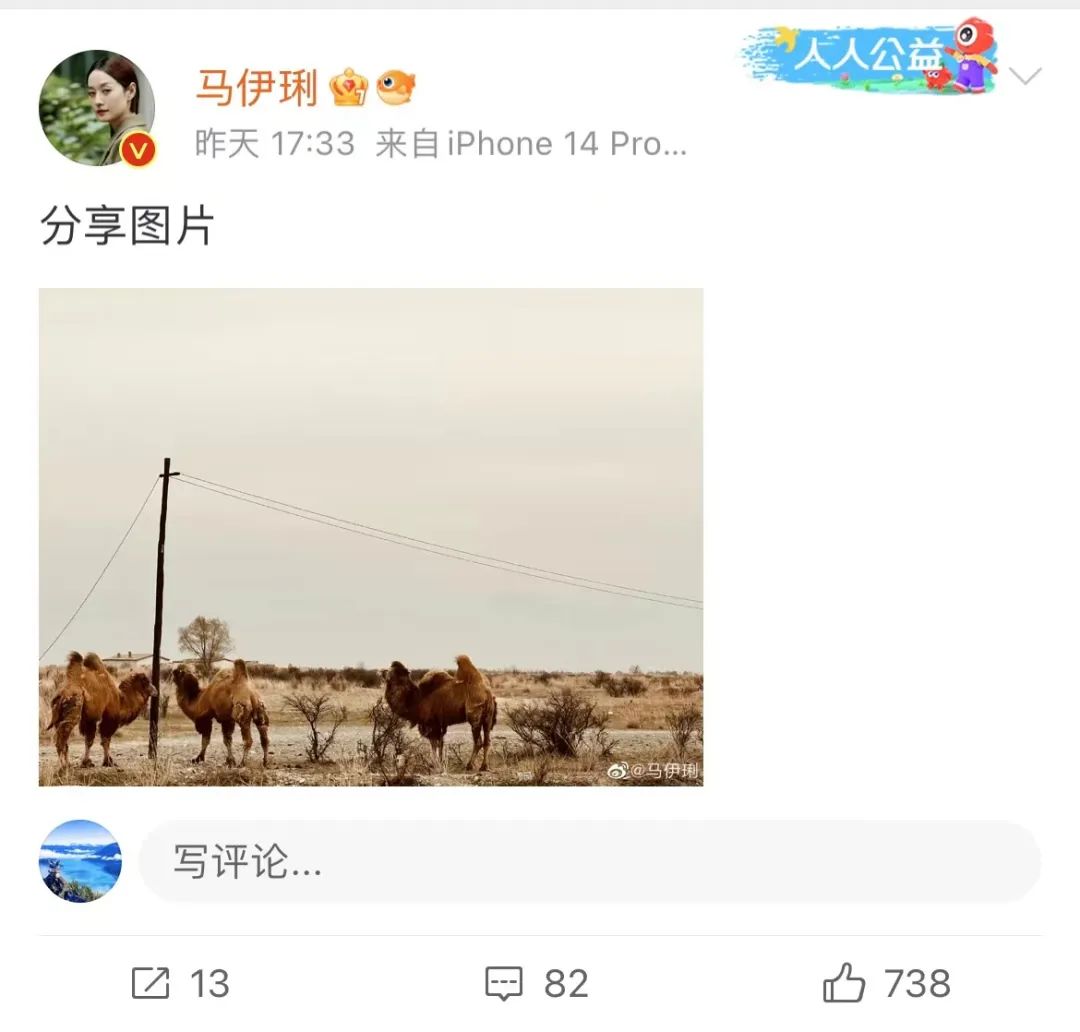Open the 人人公益 banner

[x=870, y=56]
